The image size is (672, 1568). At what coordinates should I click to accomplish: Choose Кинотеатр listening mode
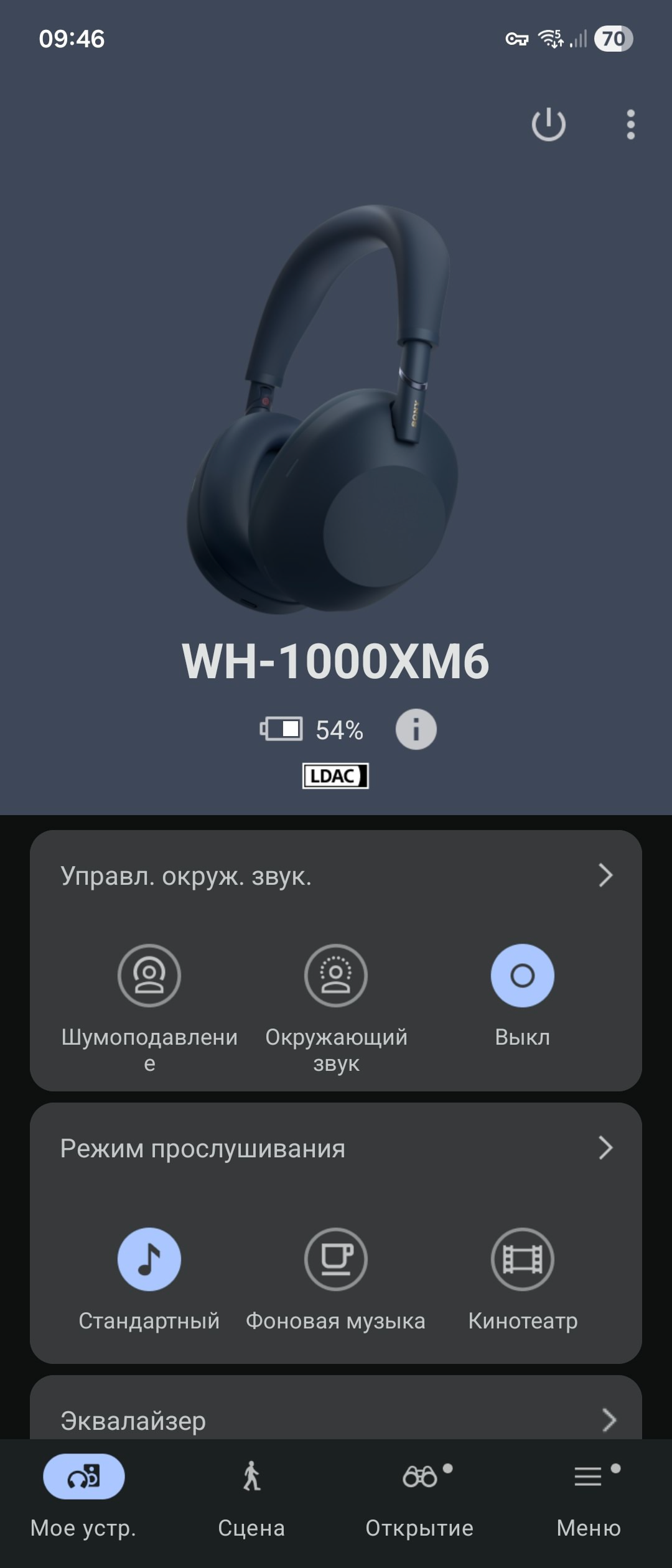coord(523,1259)
